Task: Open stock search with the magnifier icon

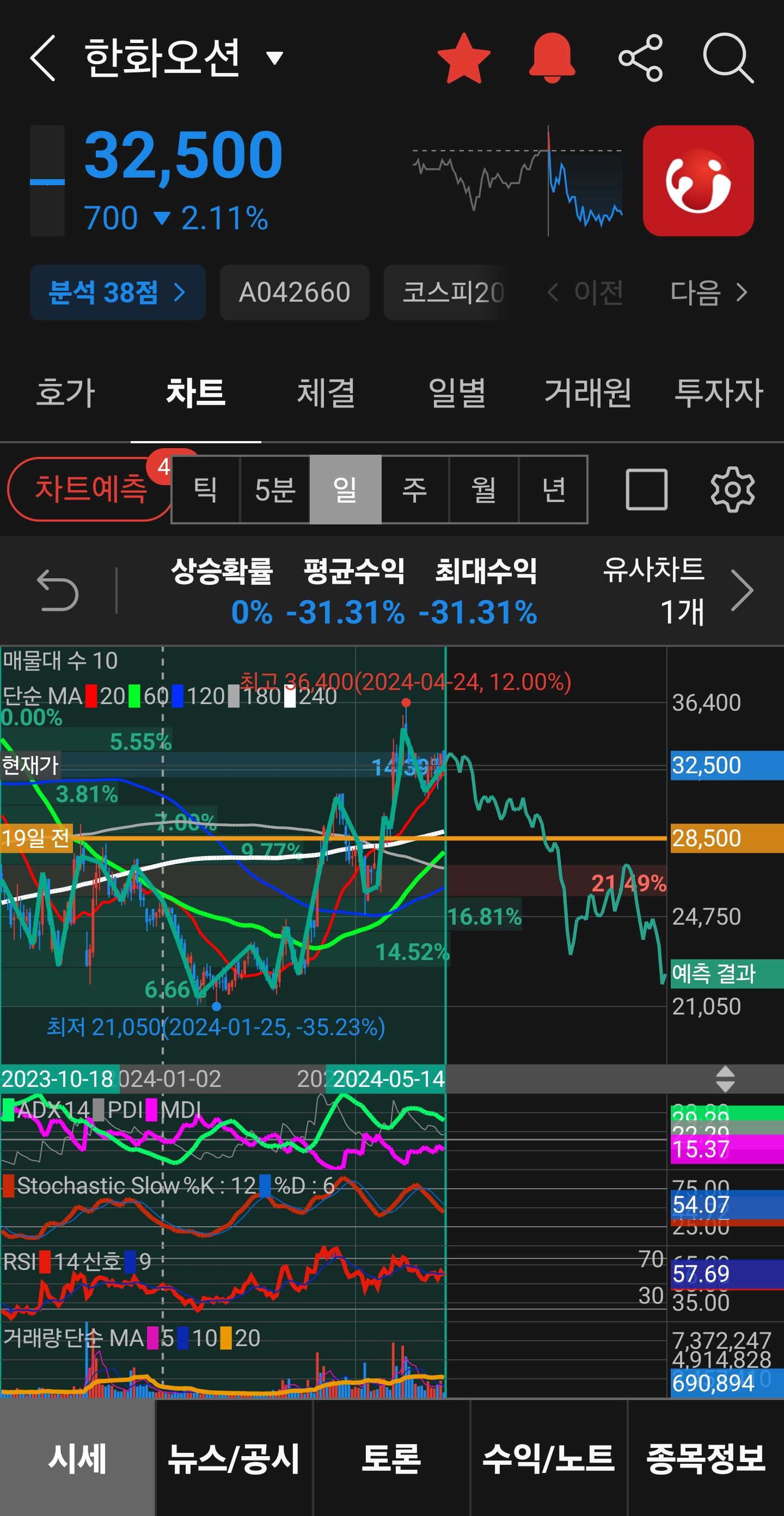Action: tap(727, 59)
